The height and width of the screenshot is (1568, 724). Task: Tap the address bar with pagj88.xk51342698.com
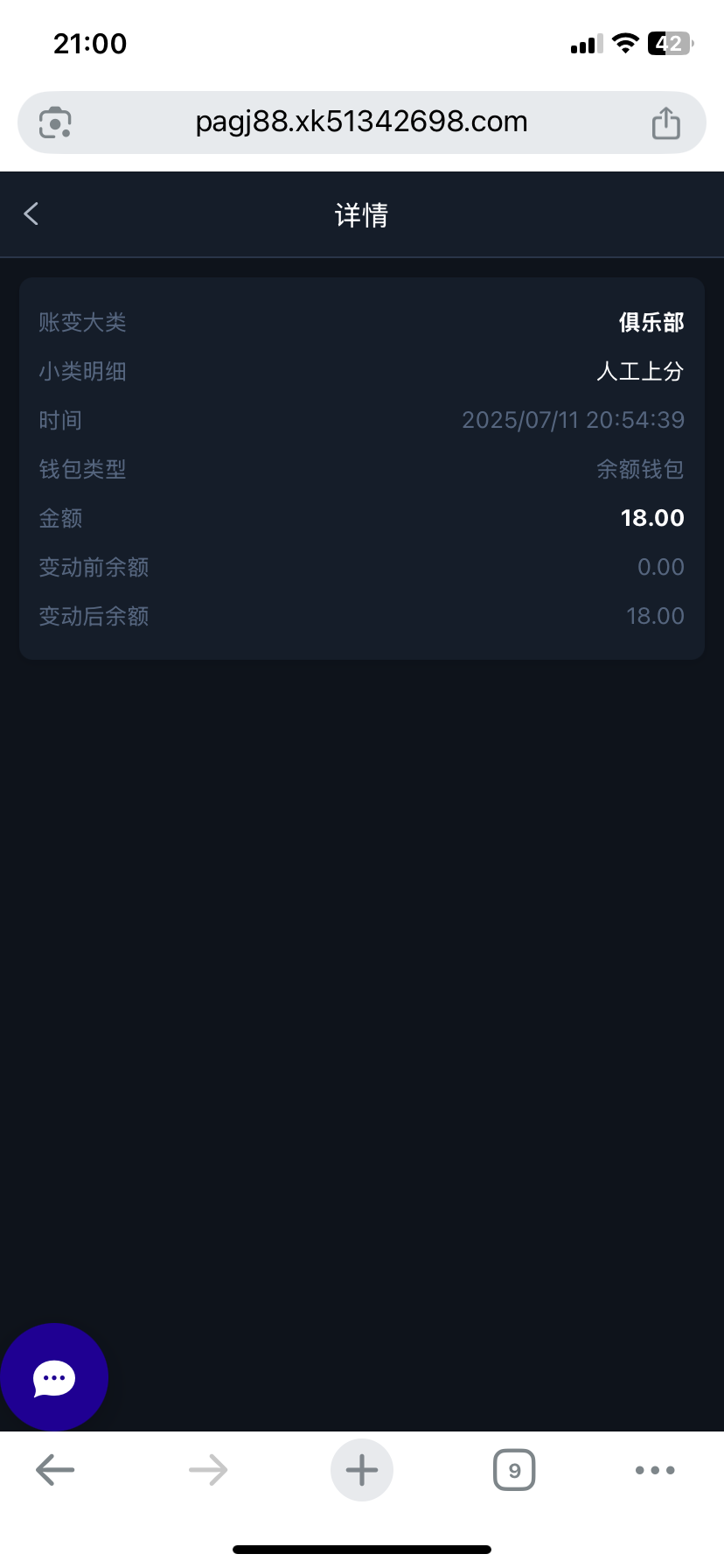pos(361,122)
